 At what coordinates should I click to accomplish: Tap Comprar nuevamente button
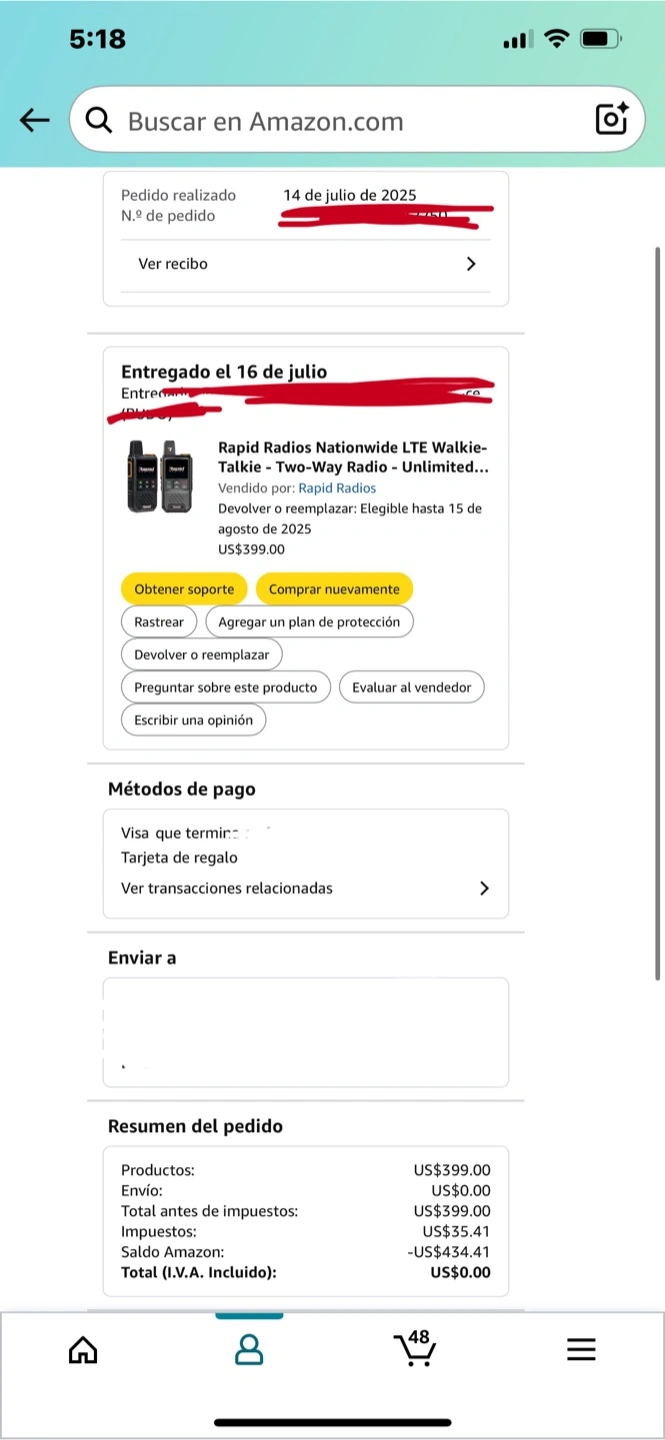(334, 589)
